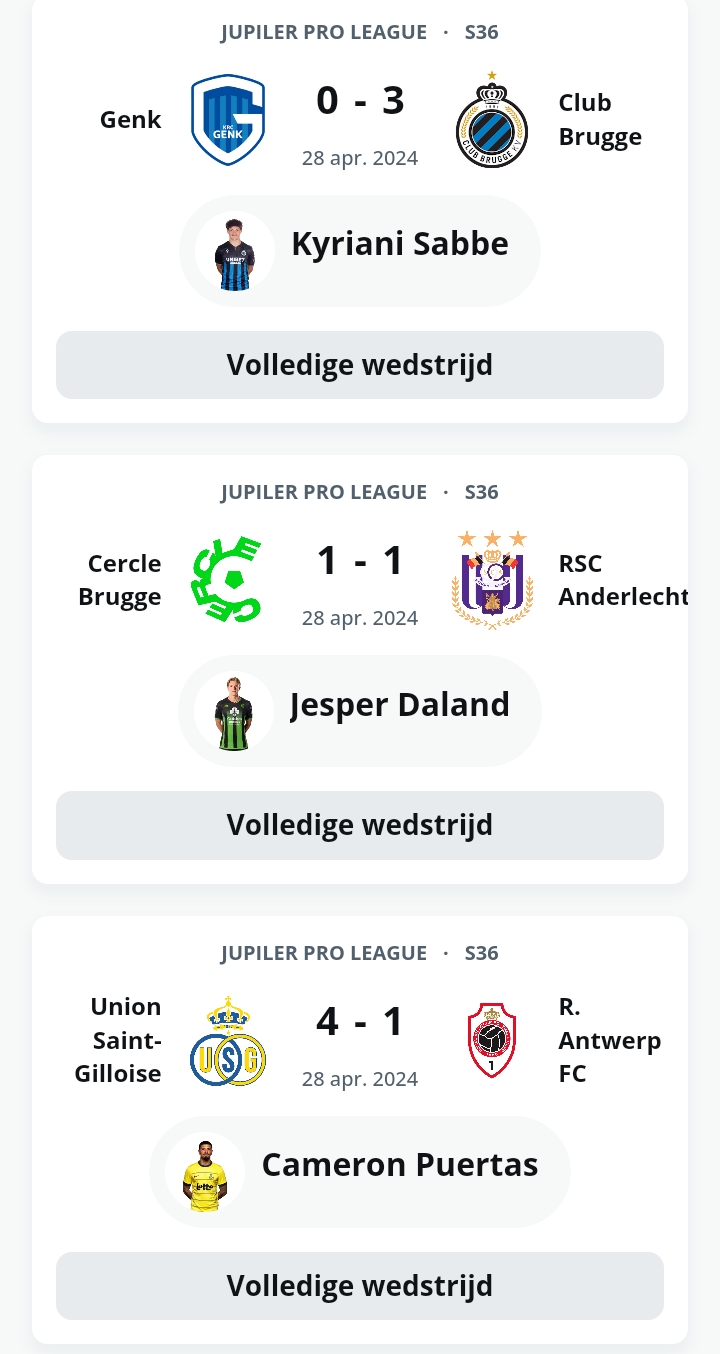Select the Cameron Puertas player chip
The width and height of the screenshot is (720, 1354).
point(360,1172)
